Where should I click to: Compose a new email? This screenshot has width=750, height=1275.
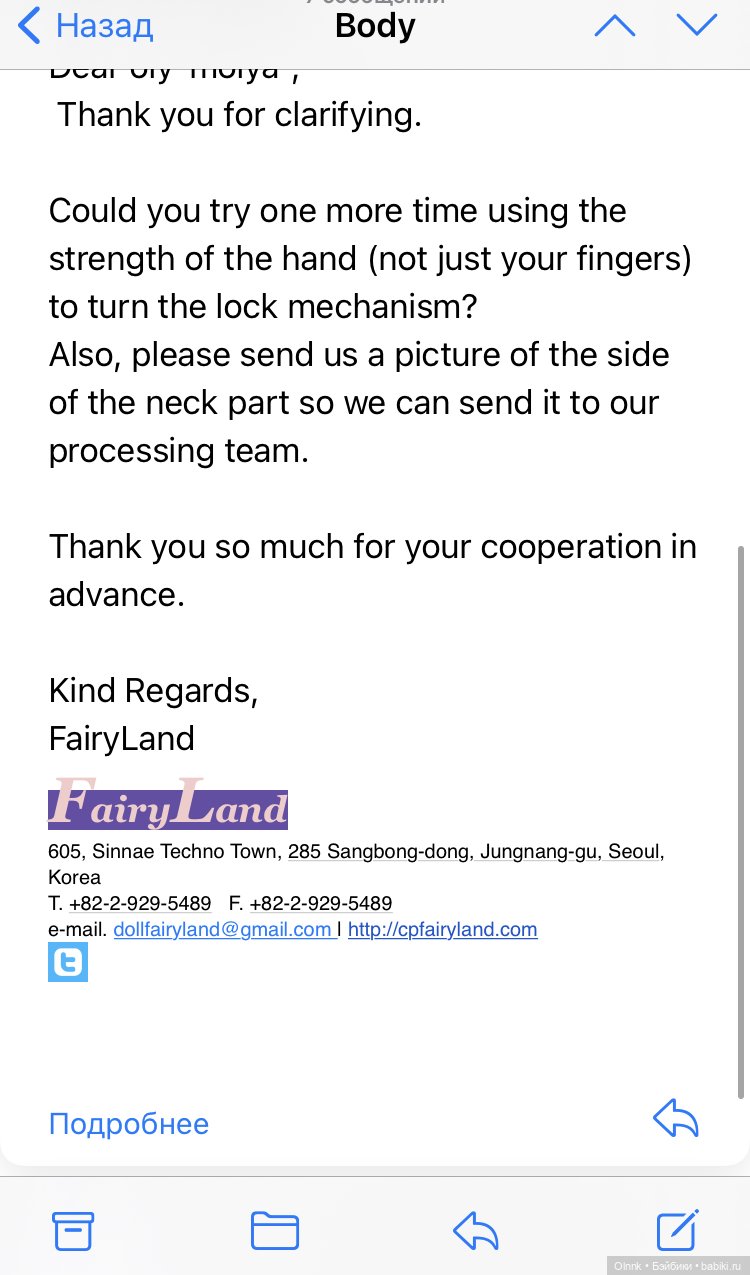click(677, 1229)
